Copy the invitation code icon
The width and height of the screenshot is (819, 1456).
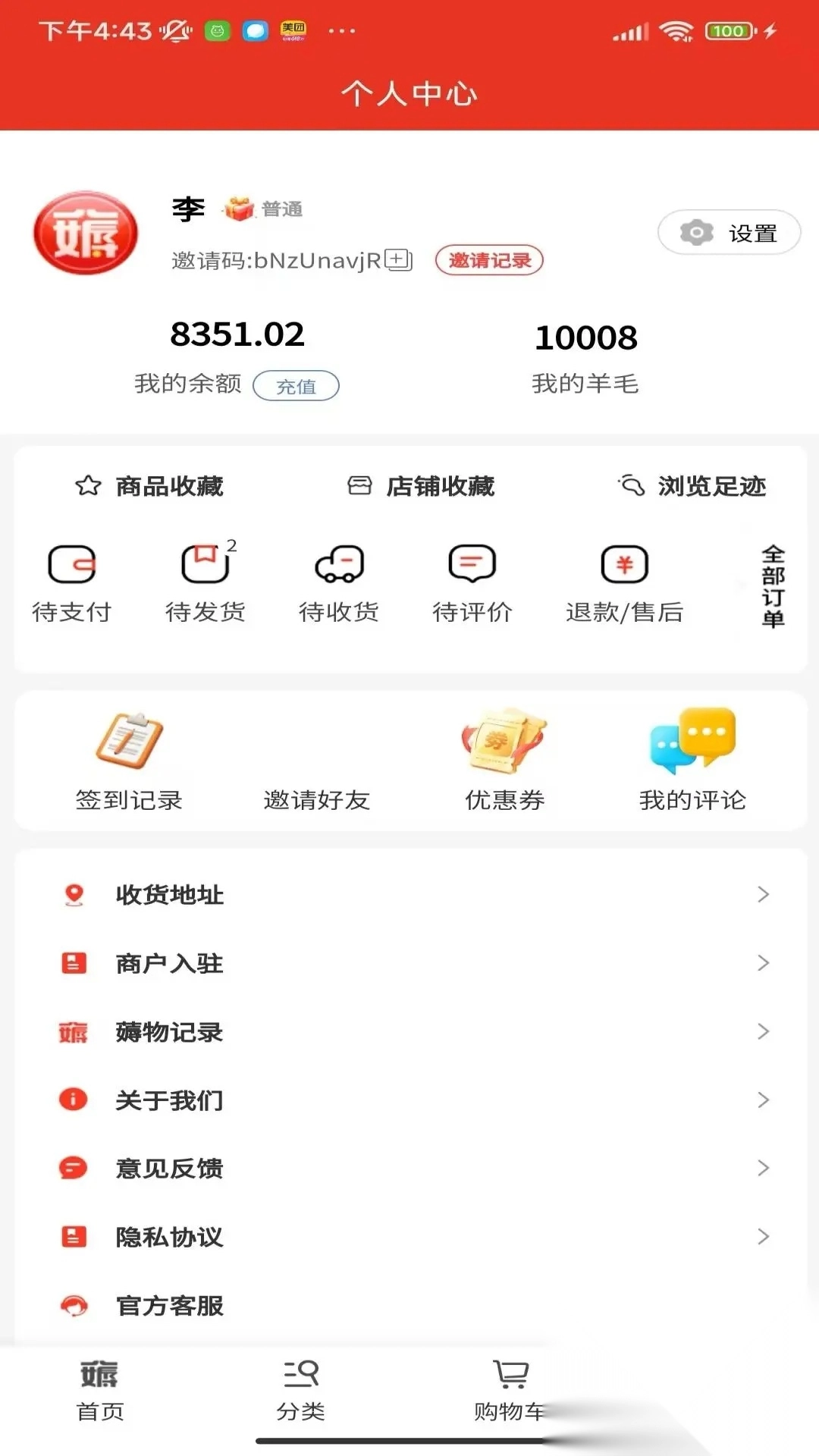pyautogui.click(x=399, y=260)
